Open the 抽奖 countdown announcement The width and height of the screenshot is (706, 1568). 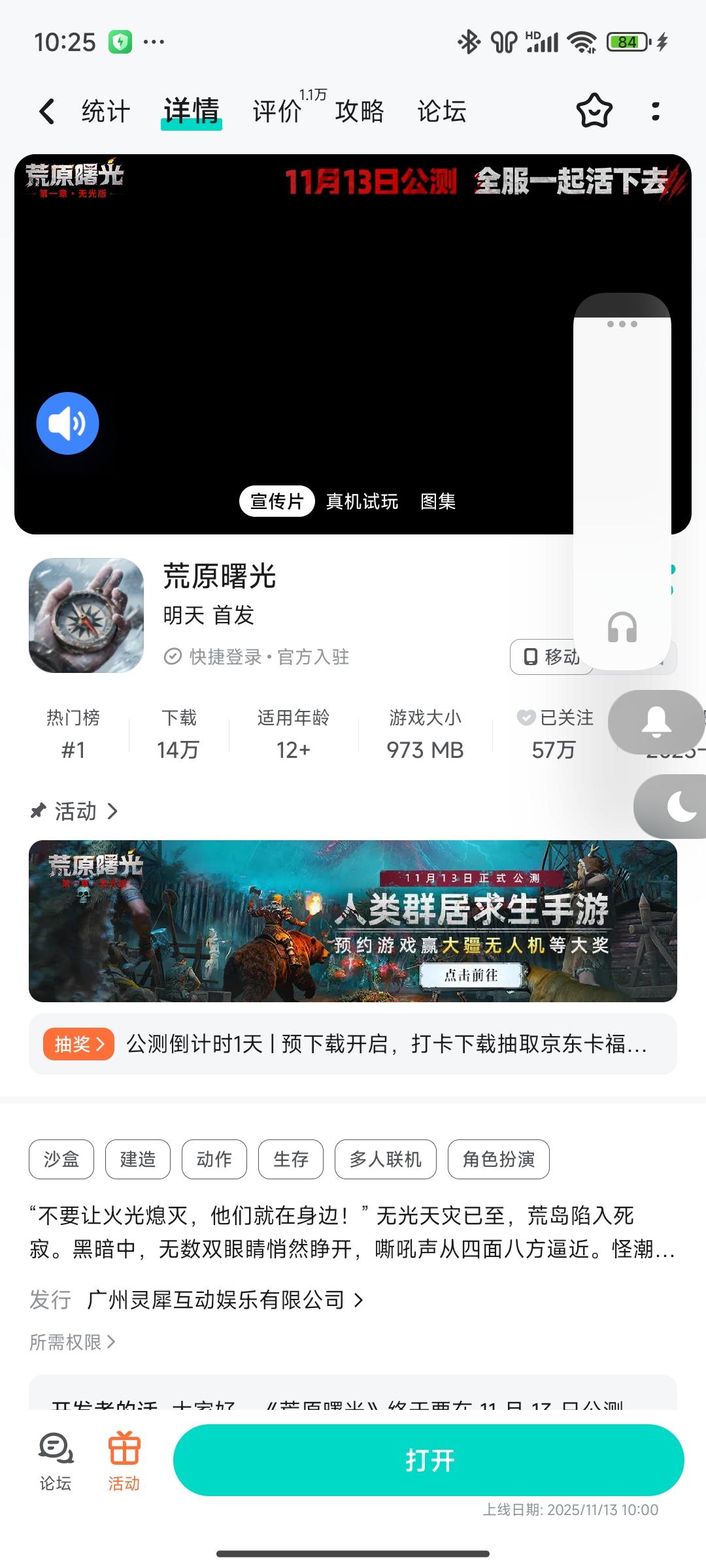(353, 1044)
